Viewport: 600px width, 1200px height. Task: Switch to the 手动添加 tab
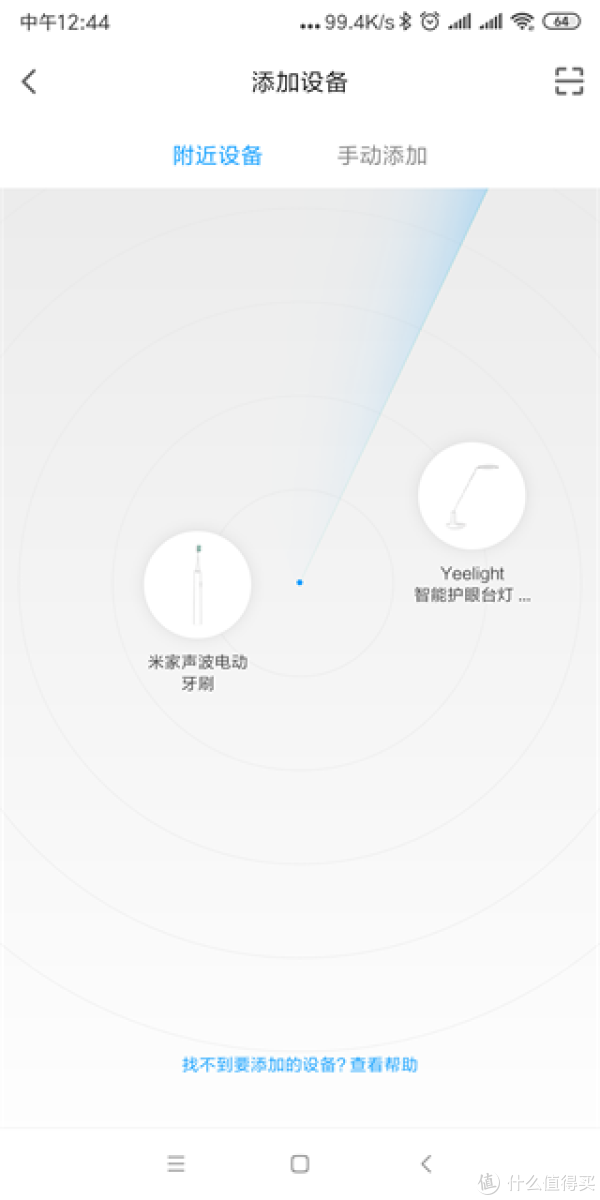(382, 156)
